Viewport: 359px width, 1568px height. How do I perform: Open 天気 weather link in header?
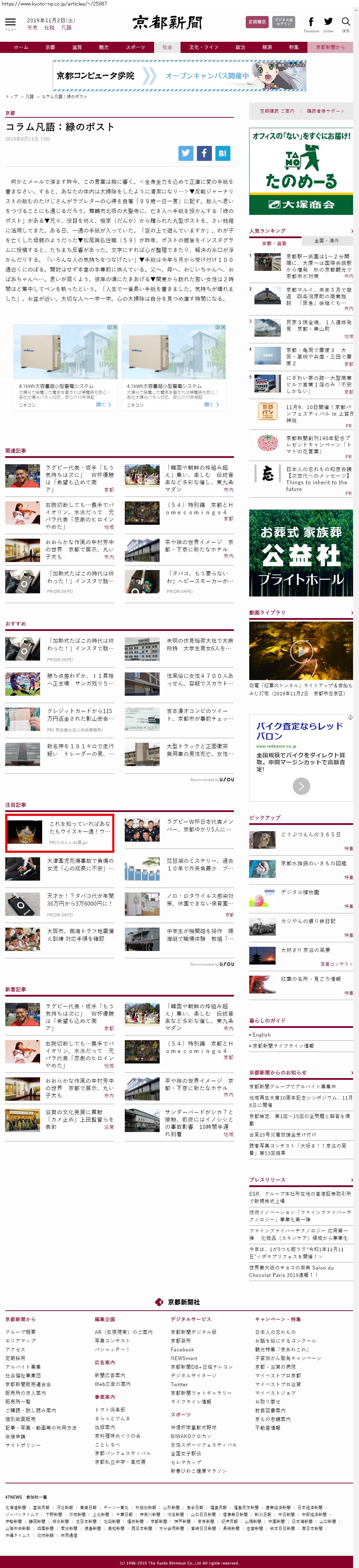[32, 28]
